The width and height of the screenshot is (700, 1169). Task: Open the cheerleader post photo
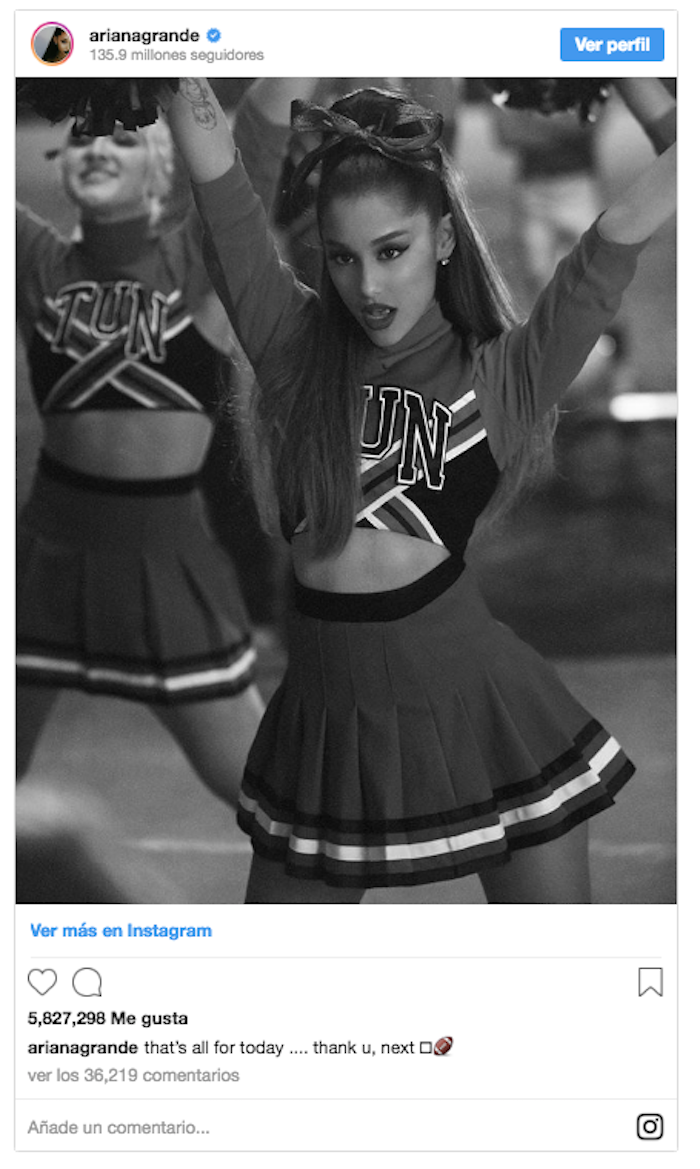(x=346, y=490)
